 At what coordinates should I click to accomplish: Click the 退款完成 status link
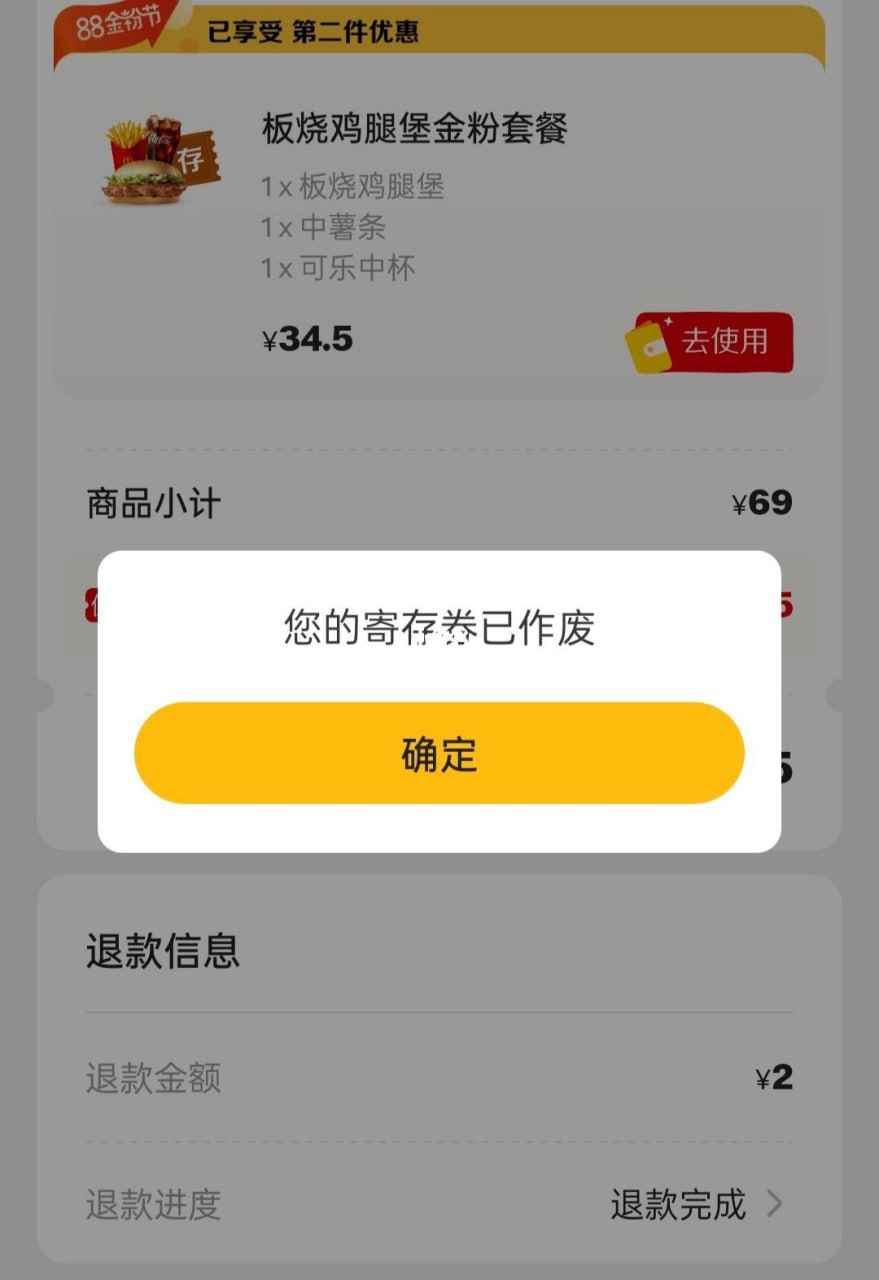point(678,1204)
